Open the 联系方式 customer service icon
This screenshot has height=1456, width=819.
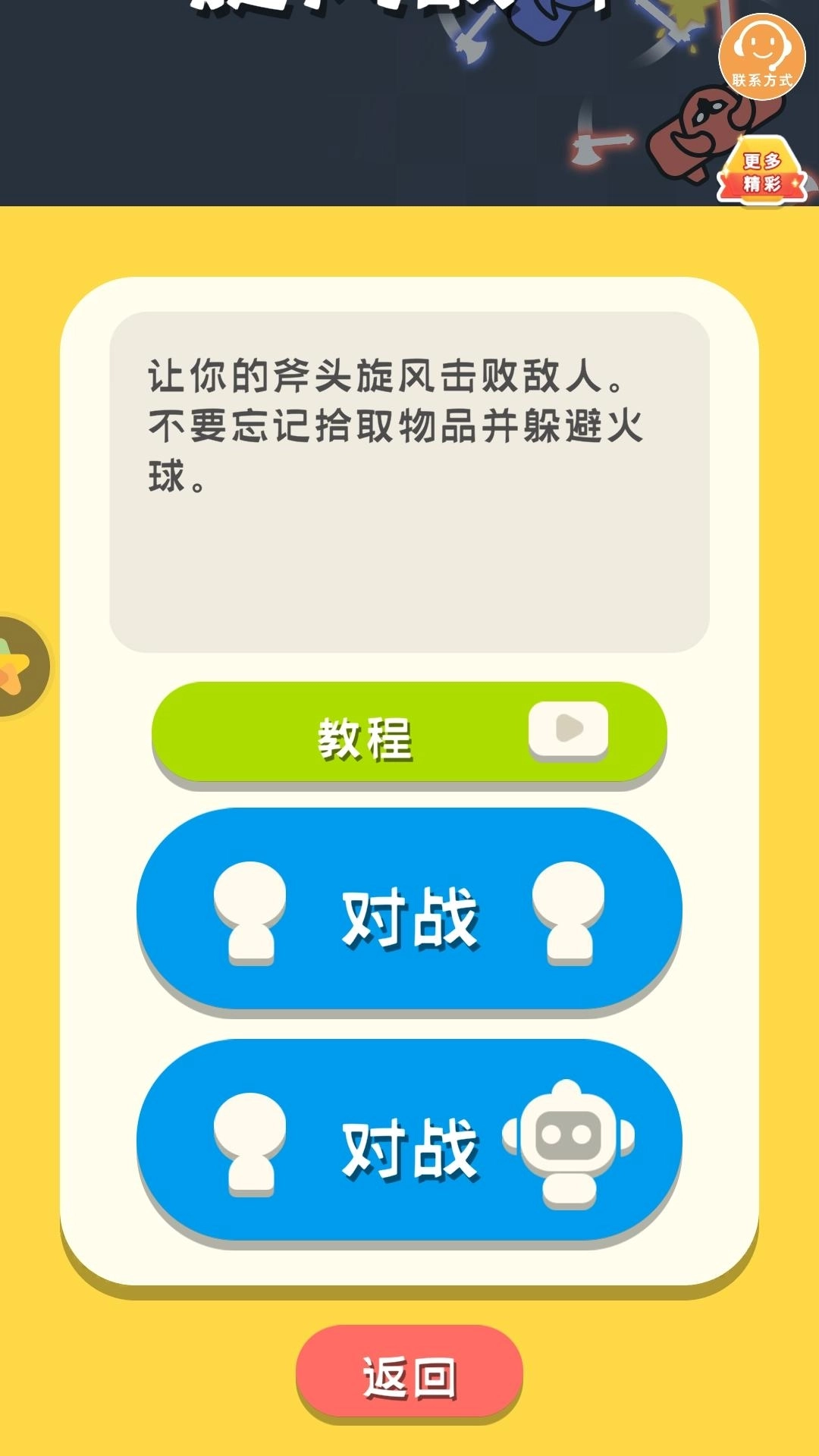[762, 53]
